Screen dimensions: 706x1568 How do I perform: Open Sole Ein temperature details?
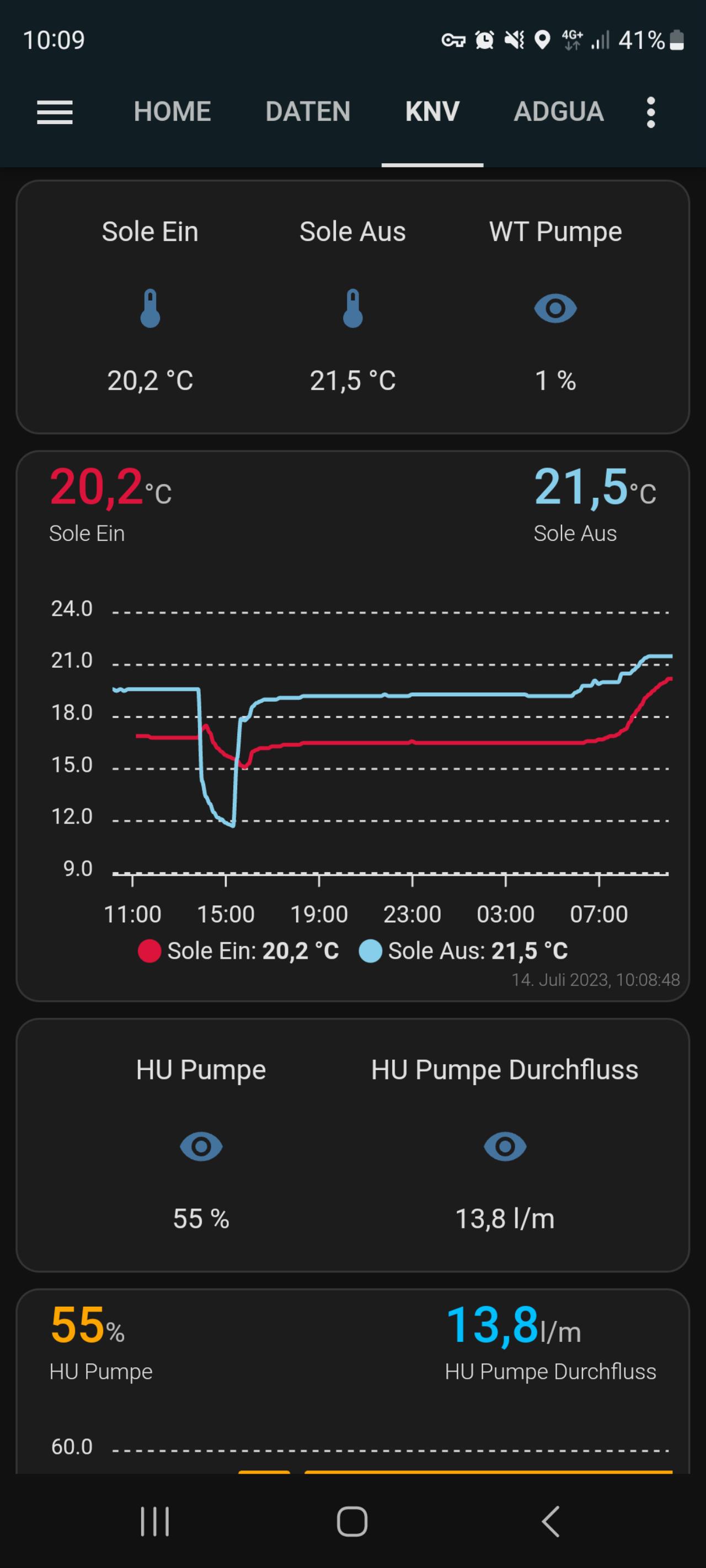click(151, 308)
